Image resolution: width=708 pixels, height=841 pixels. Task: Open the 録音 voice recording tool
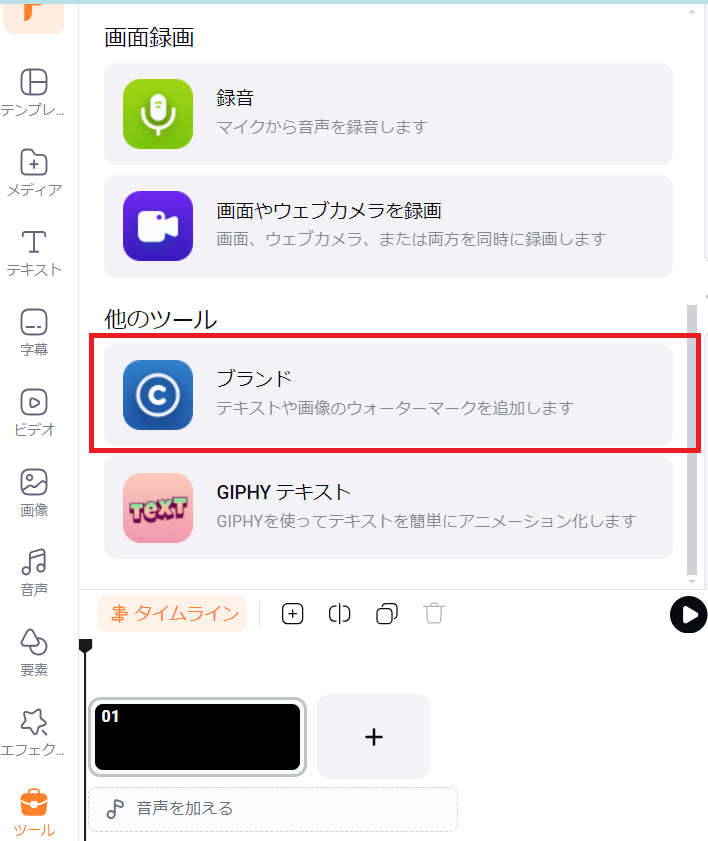pos(388,114)
